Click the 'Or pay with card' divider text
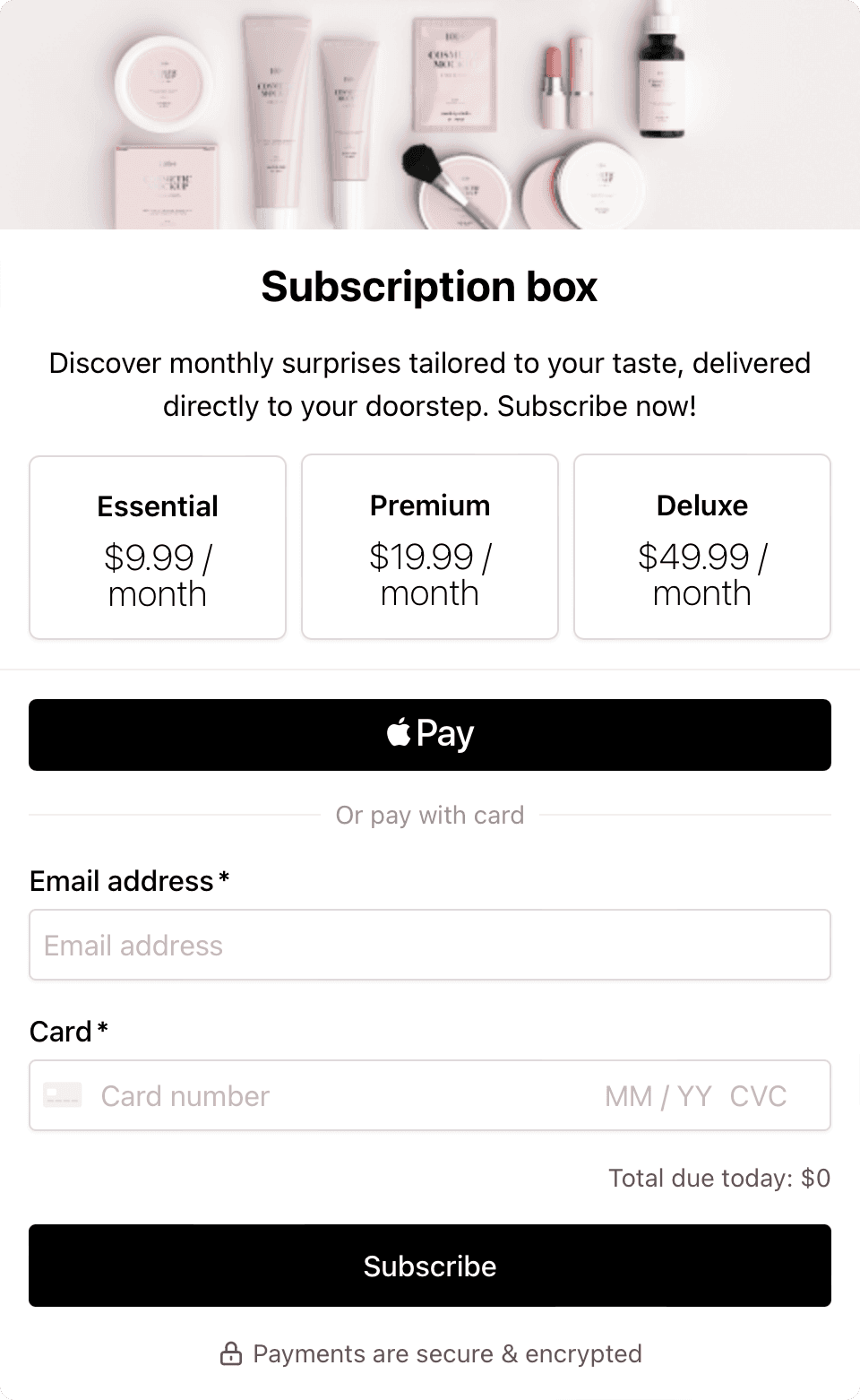Screen dimensions: 860x1400 [x=430, y=815]
